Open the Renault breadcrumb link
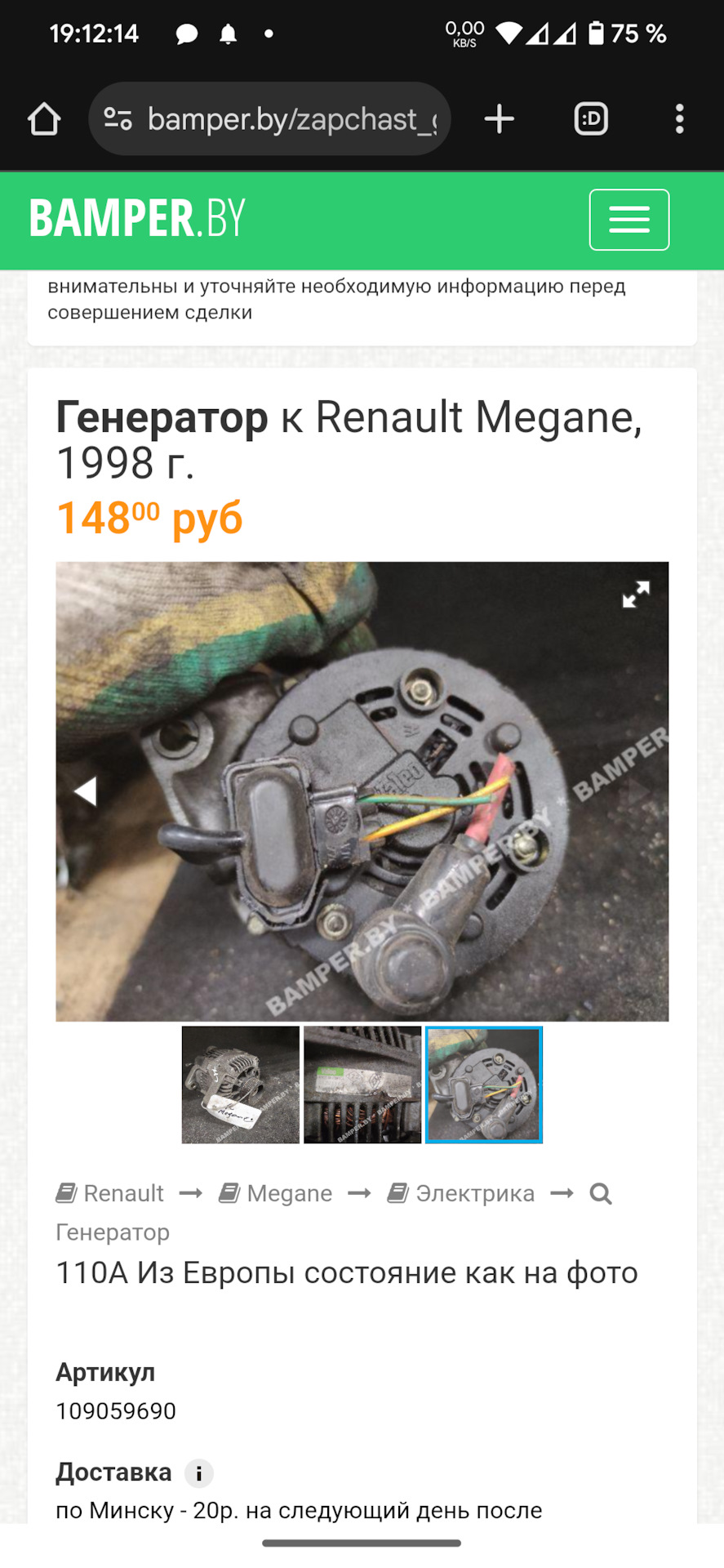The image size is (724, 1568). [110, 1193]
